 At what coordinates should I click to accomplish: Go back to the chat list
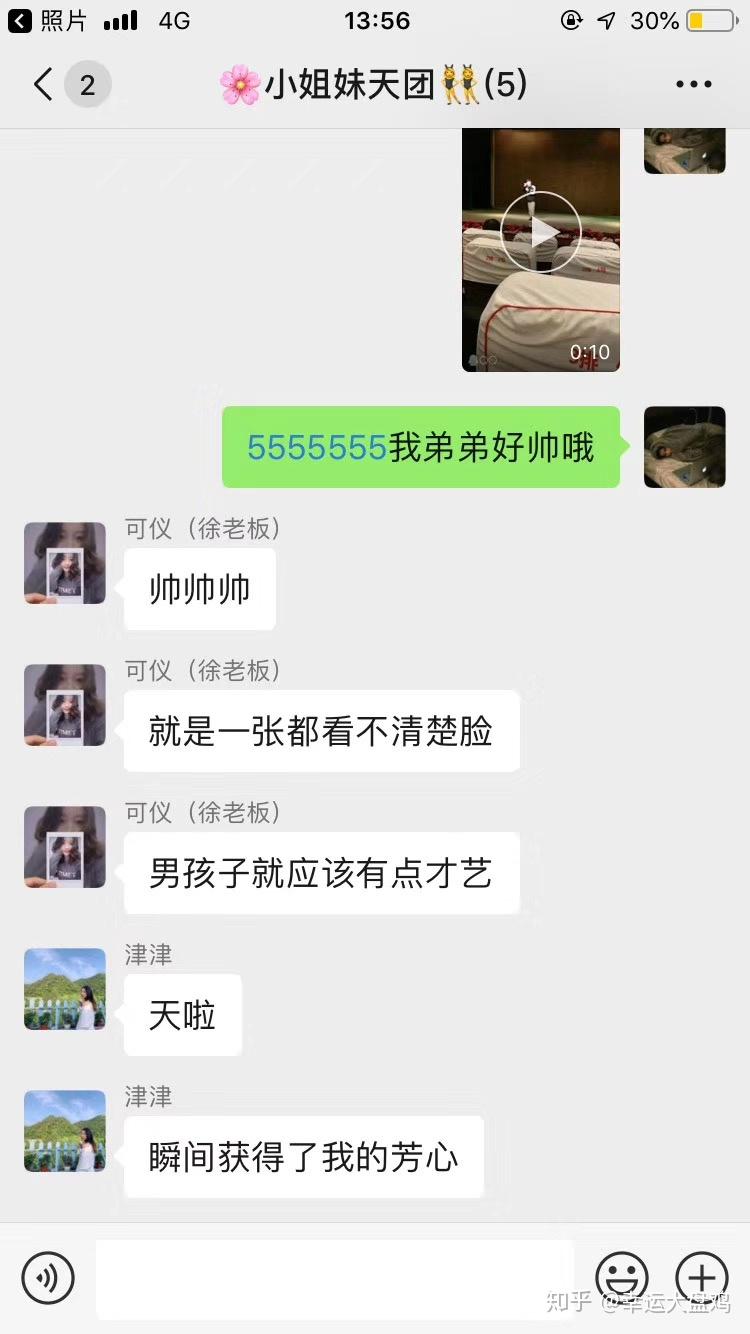43,85
